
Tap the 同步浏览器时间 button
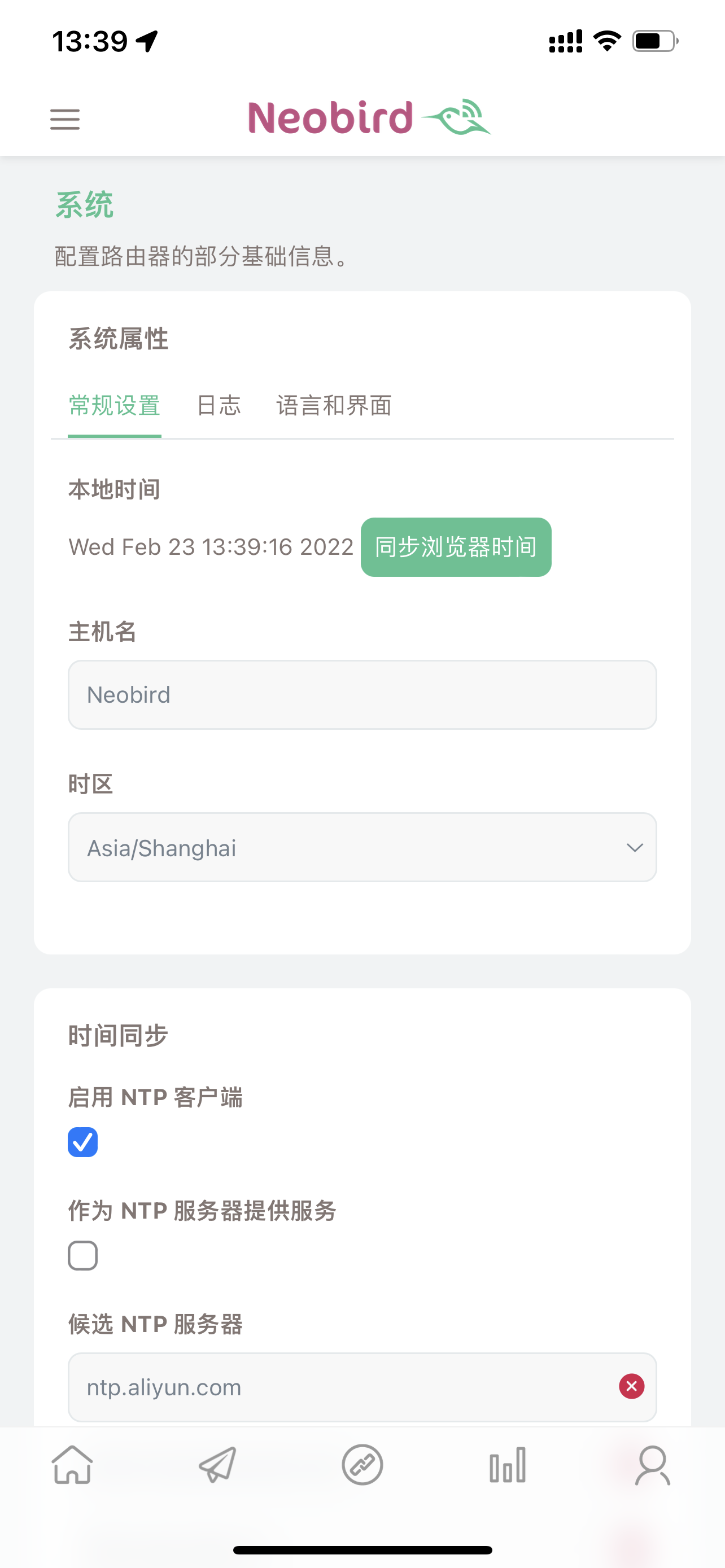coord(455,547)
